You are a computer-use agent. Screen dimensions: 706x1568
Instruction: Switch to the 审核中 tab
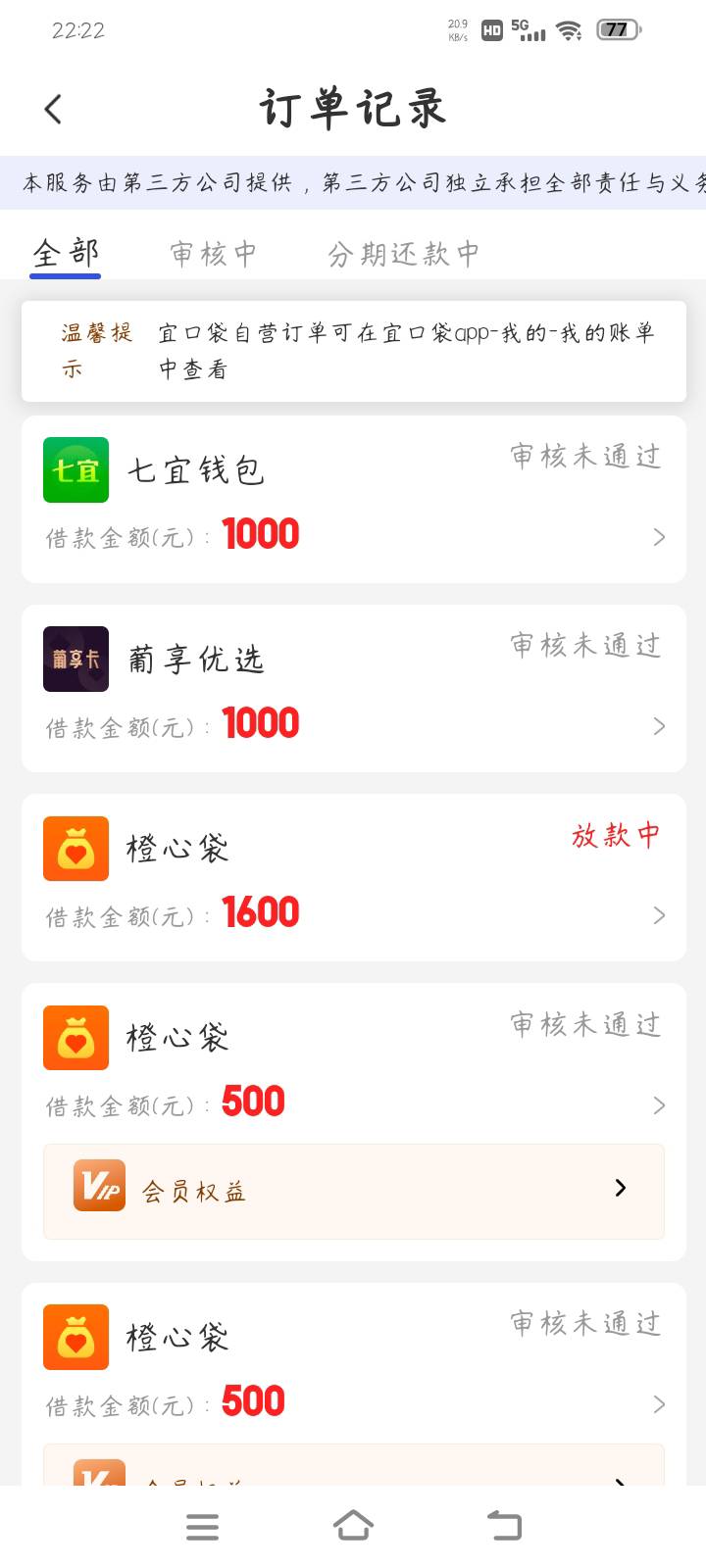(214, 254)
